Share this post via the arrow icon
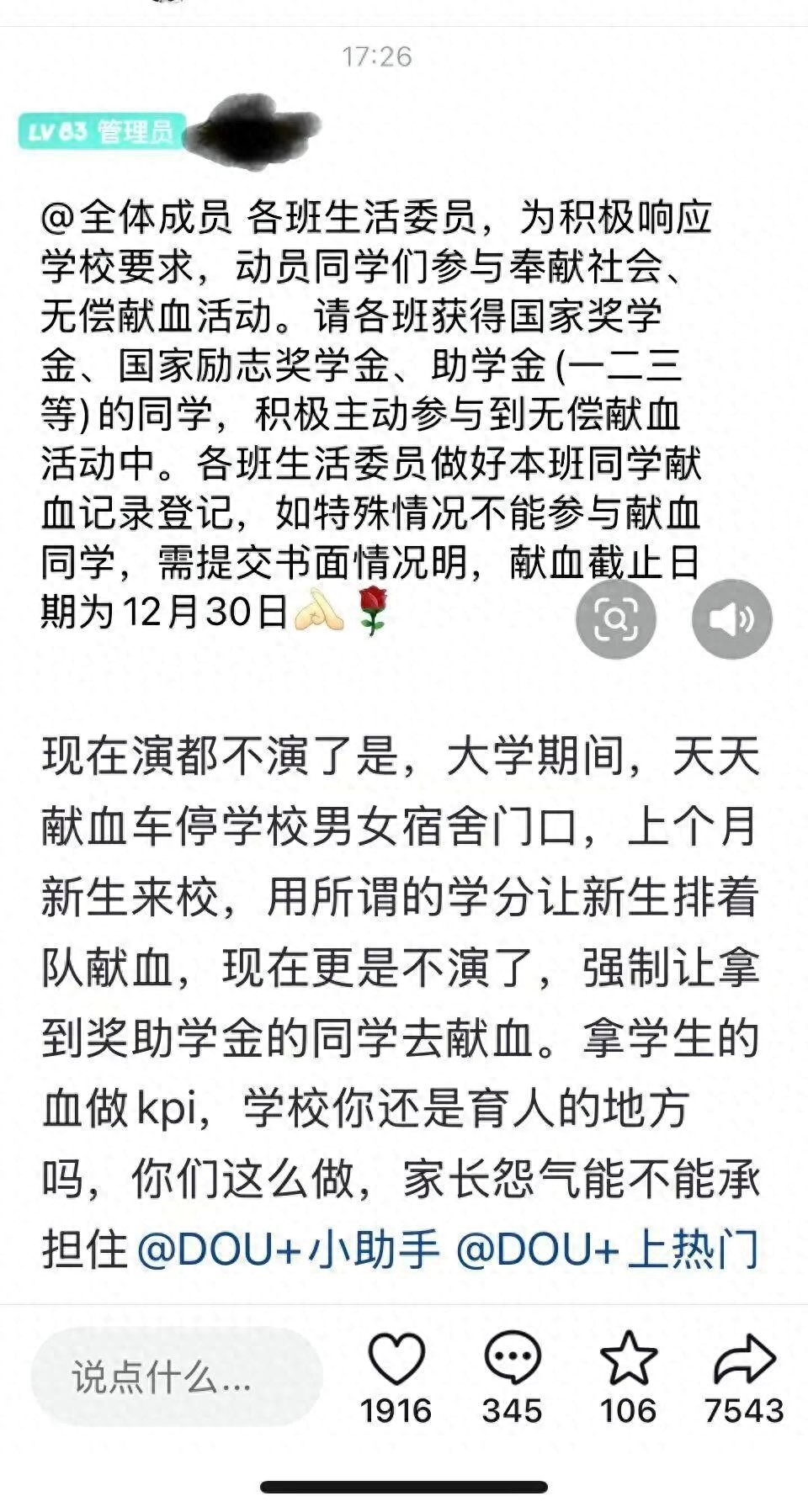This screenshot has width=808, height=1512. 744,1361
